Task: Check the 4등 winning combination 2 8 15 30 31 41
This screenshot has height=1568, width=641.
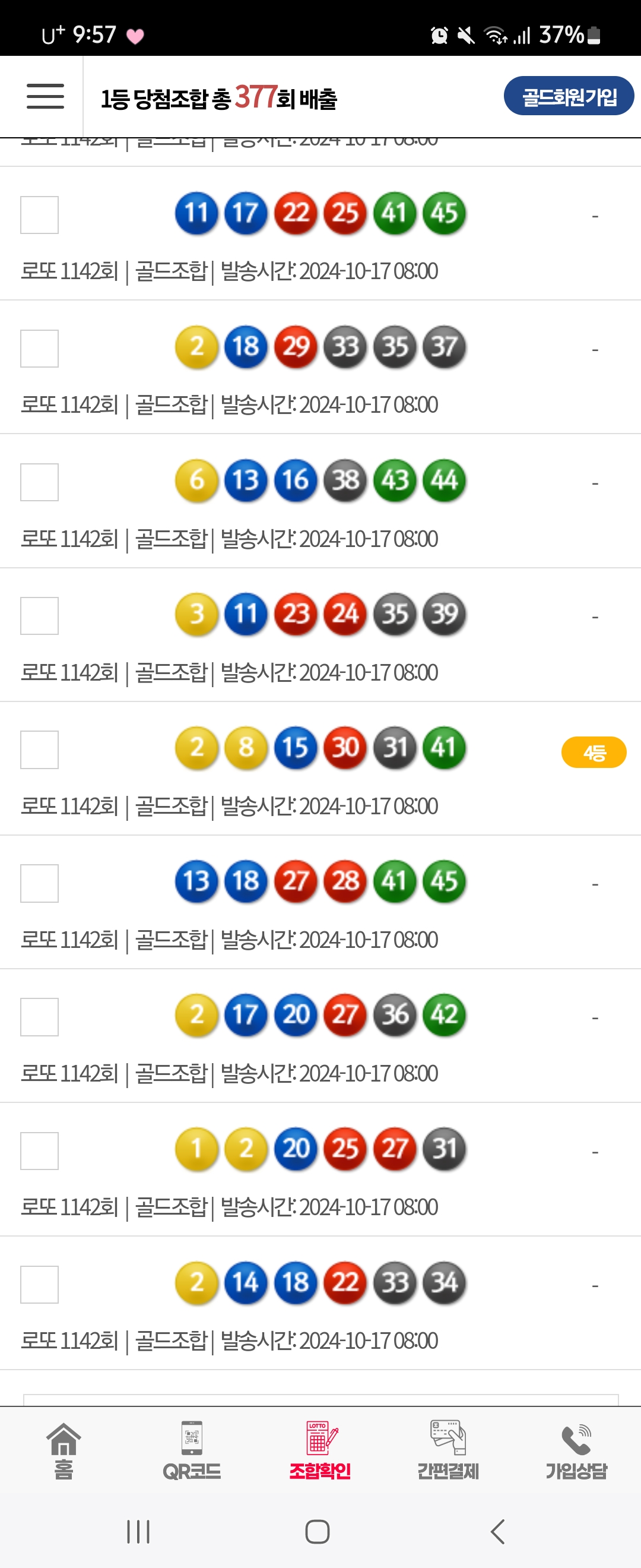Action: [40, 750]
